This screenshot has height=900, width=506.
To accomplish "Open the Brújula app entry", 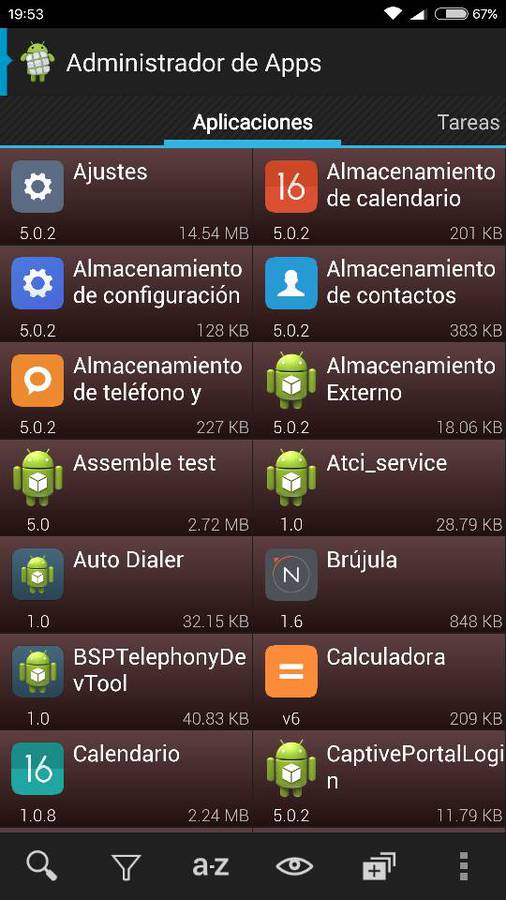I will click(x=379, y=585).
